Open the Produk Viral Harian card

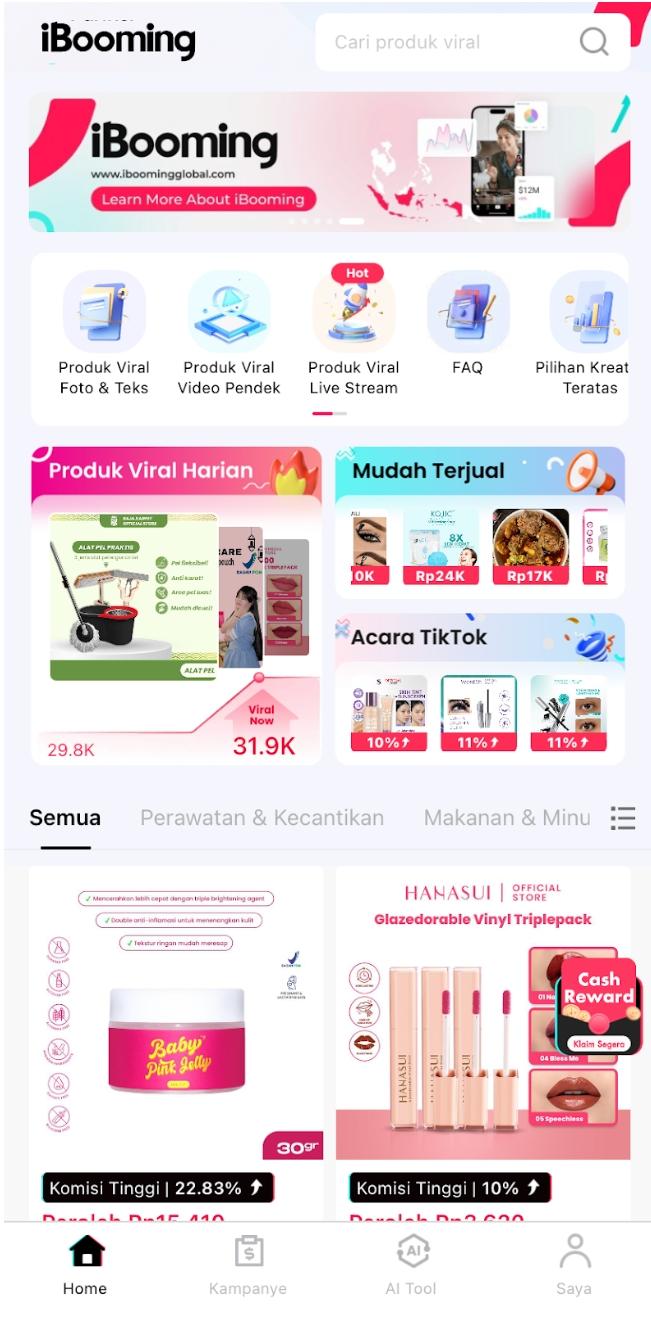point(176,606)
